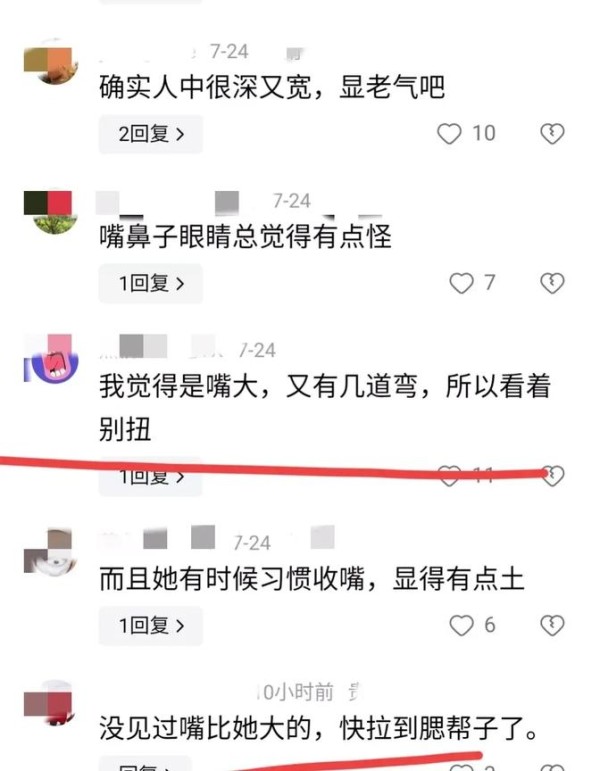Like the comment 显得有点土
This screenshot has width=600, height=771.
461,625
